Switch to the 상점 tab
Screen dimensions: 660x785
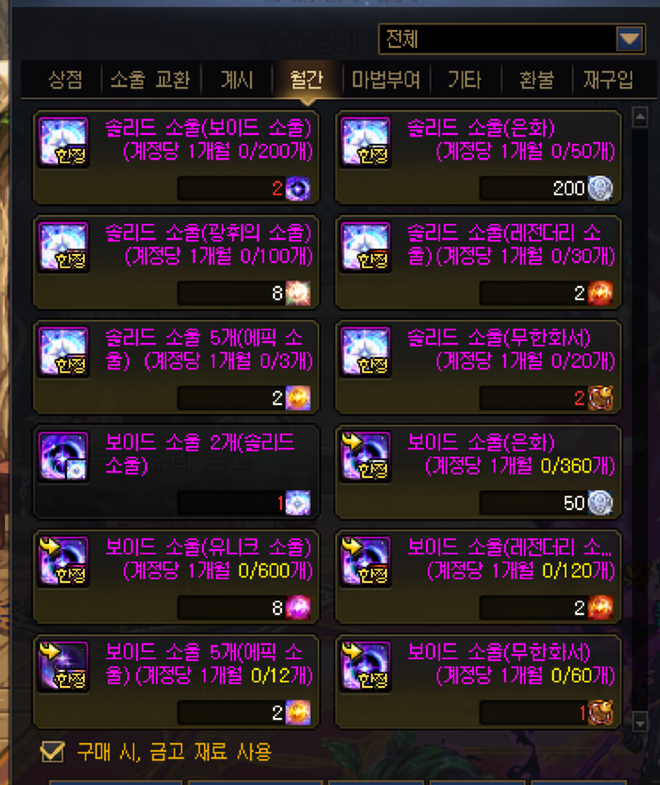[x=65, y=80]
